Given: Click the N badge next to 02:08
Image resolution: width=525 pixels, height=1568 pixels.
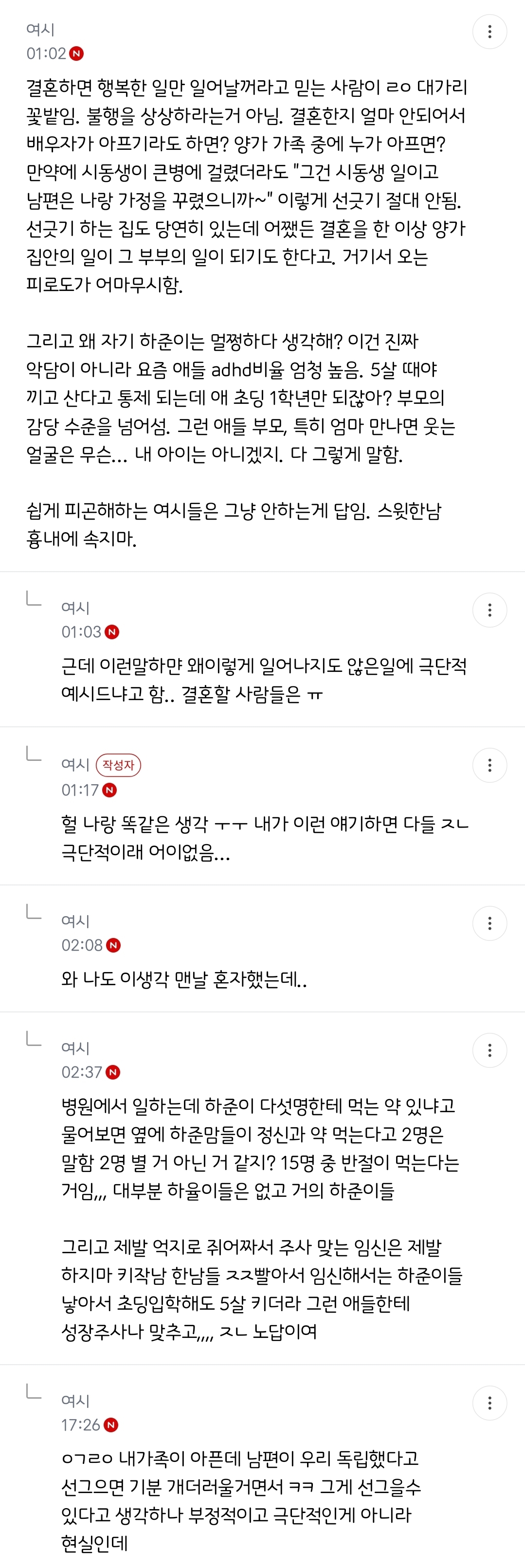Looking at the screenshot, I should [114, 946].
